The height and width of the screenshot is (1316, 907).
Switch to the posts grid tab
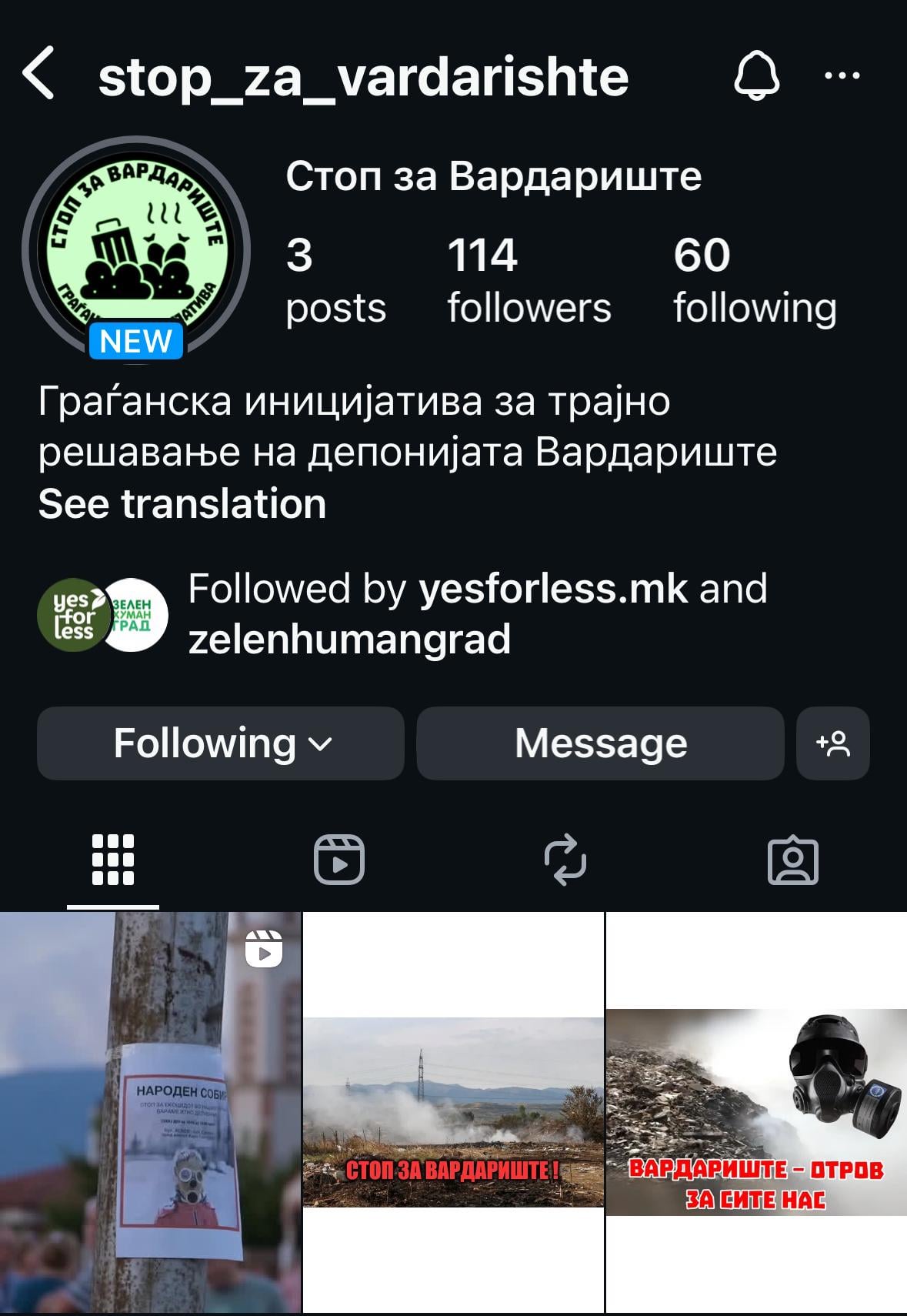(x=113, y=860)
